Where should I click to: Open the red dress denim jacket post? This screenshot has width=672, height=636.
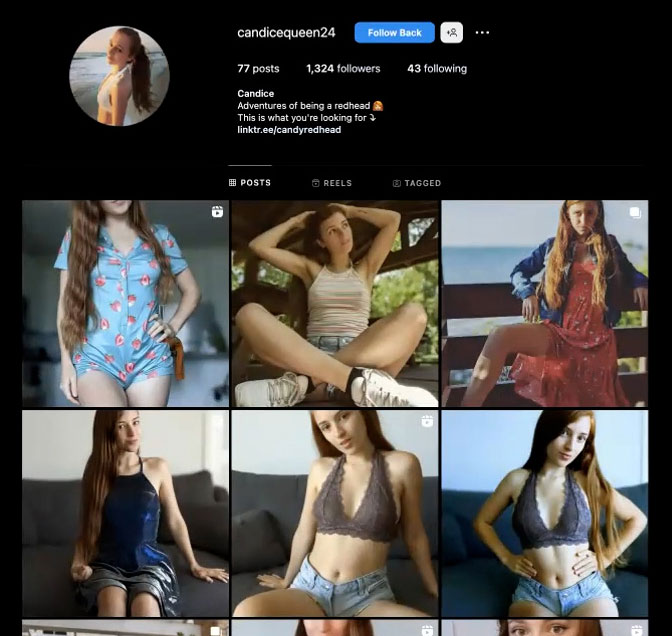tap(544, 303)
